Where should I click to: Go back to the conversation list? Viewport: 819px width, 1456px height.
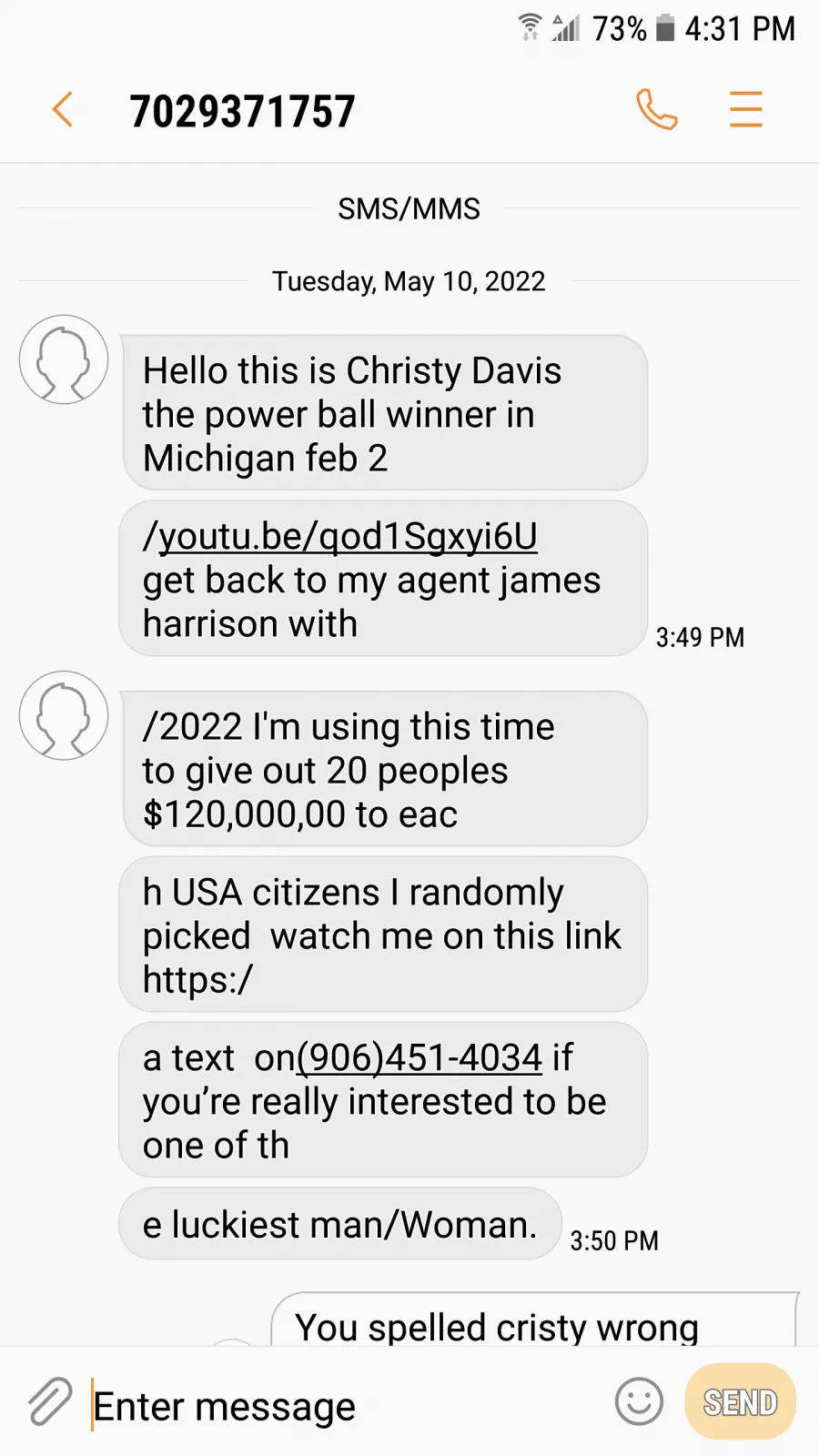pos(62,110)
